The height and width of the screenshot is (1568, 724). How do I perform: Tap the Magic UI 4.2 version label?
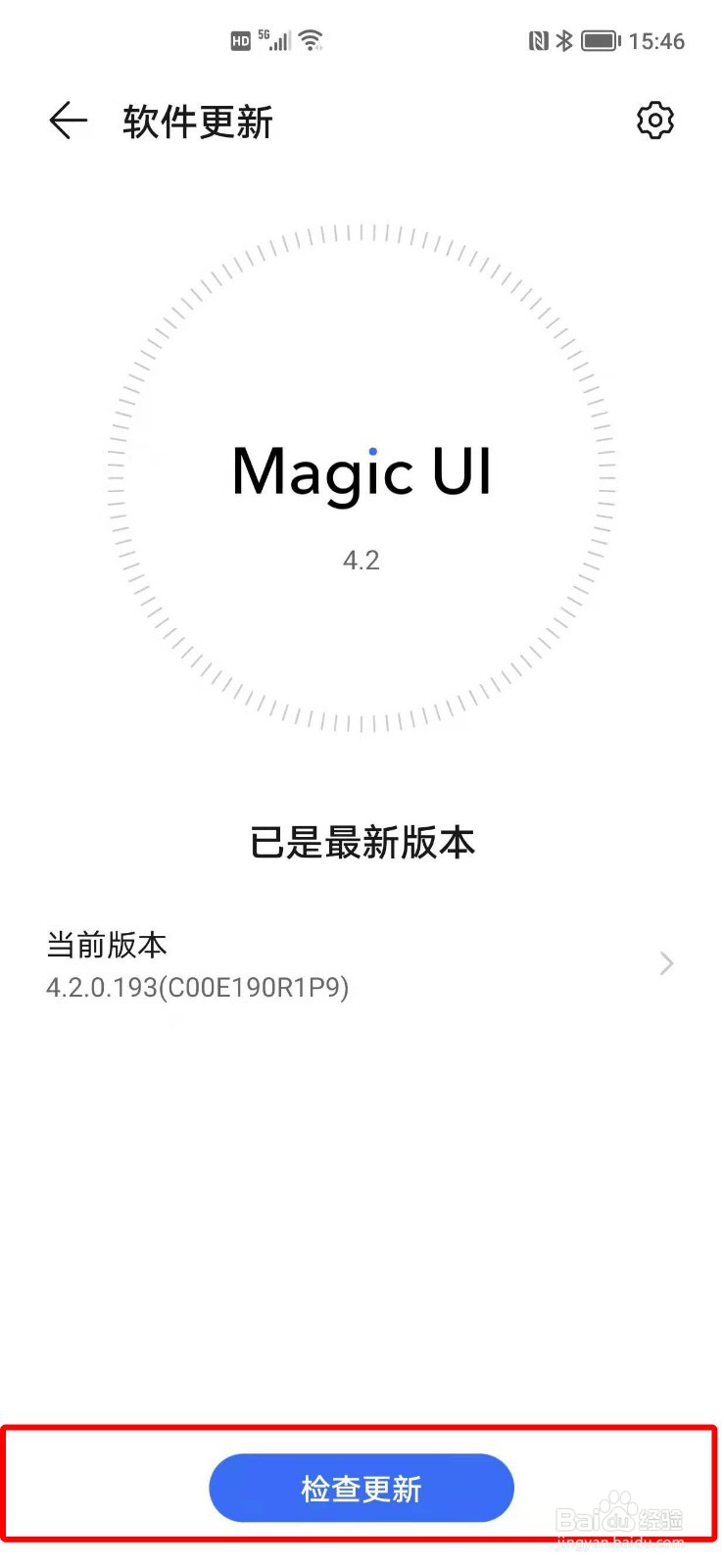click(x=362, y=559)
